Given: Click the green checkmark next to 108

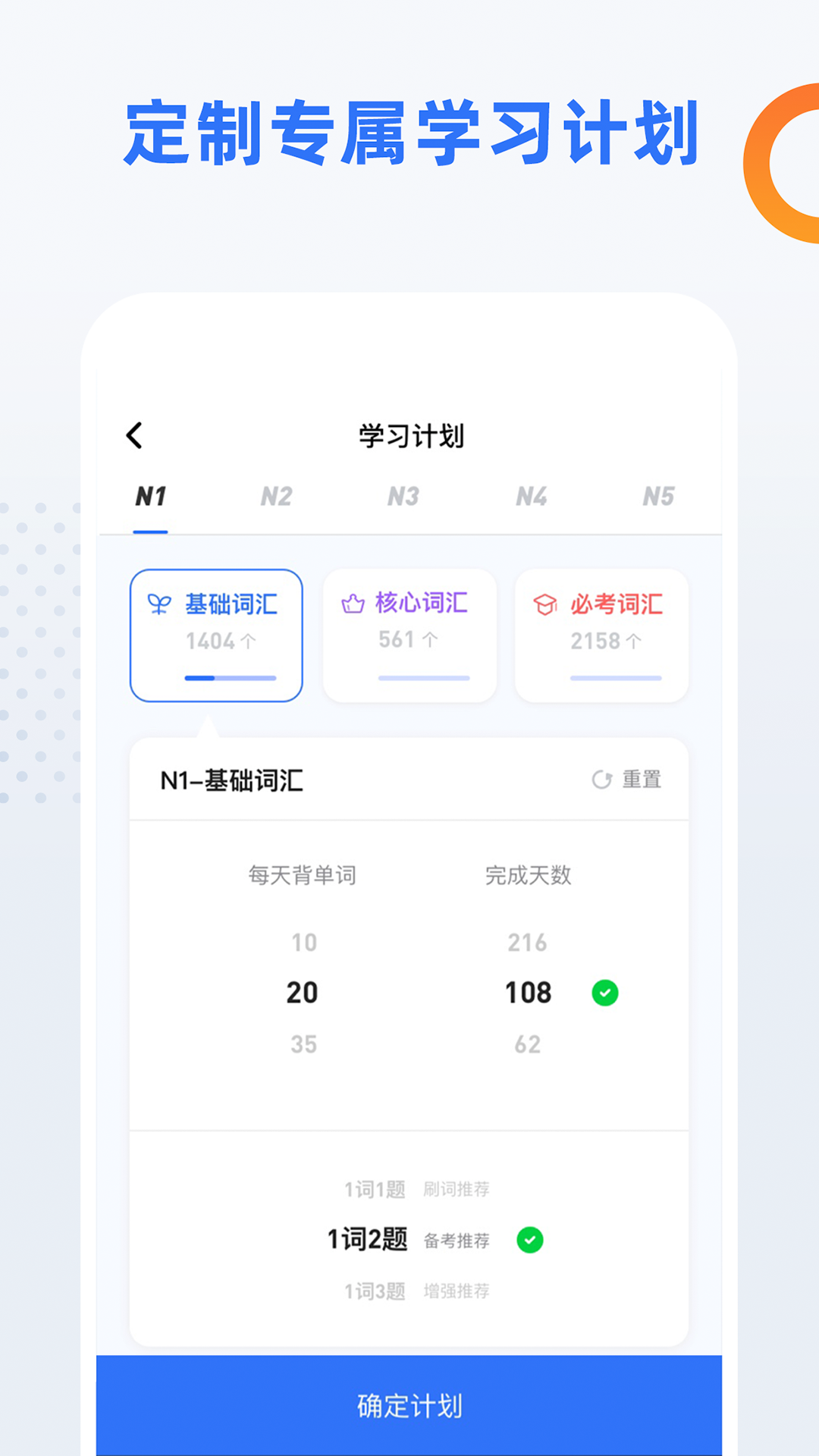Looking at the screenshot, I should pyautogui.click(x=604, y=991).
